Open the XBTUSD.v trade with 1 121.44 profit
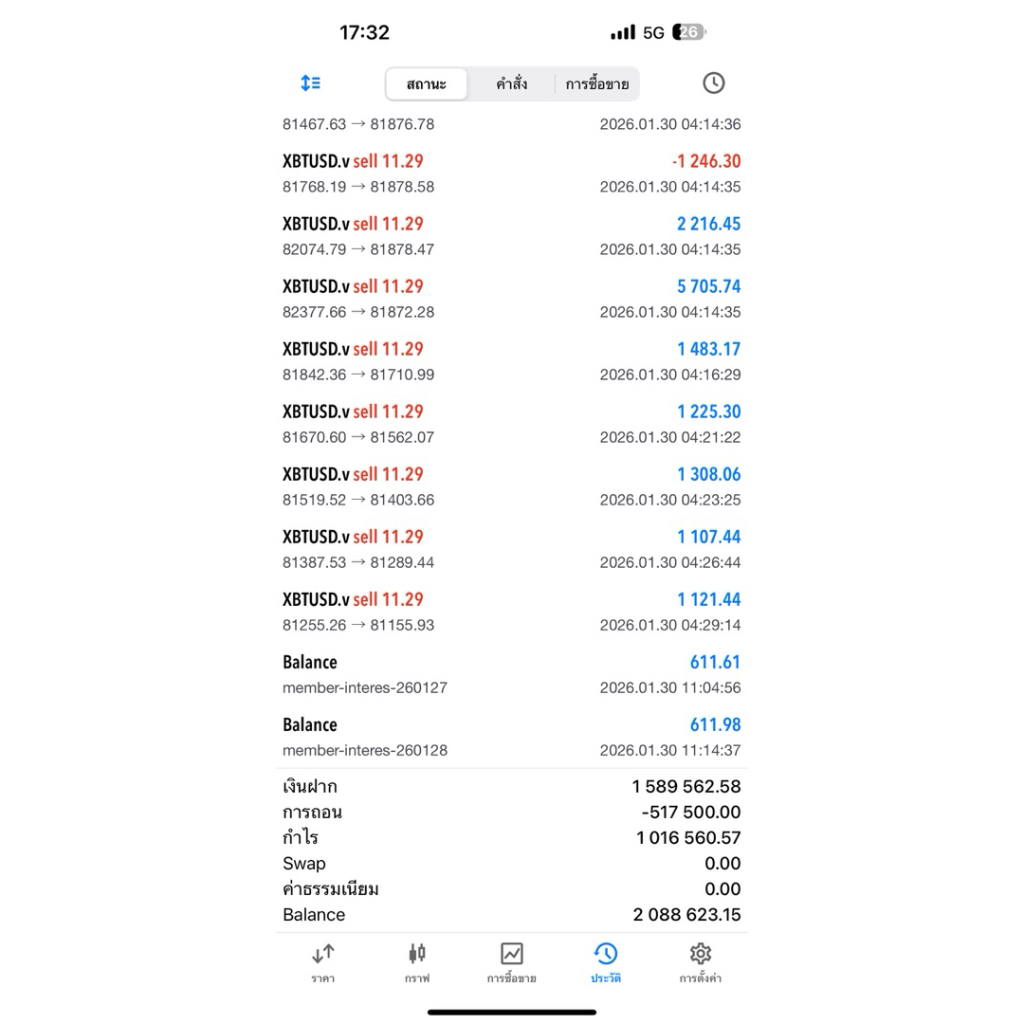Screen dimensions: 1024x1024 tap(511, 611)
